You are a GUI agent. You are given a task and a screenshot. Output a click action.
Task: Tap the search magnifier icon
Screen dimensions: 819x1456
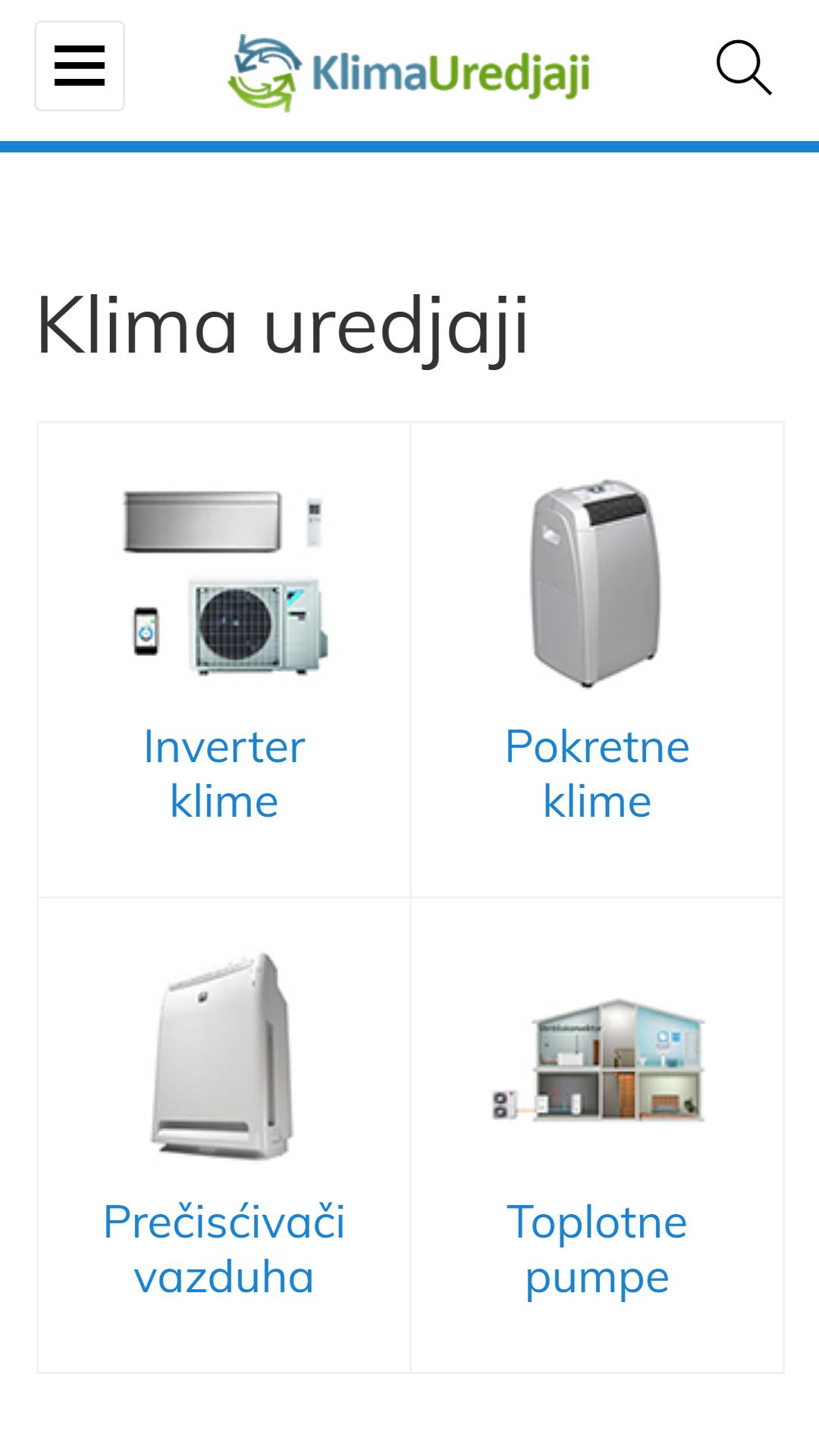744,68
